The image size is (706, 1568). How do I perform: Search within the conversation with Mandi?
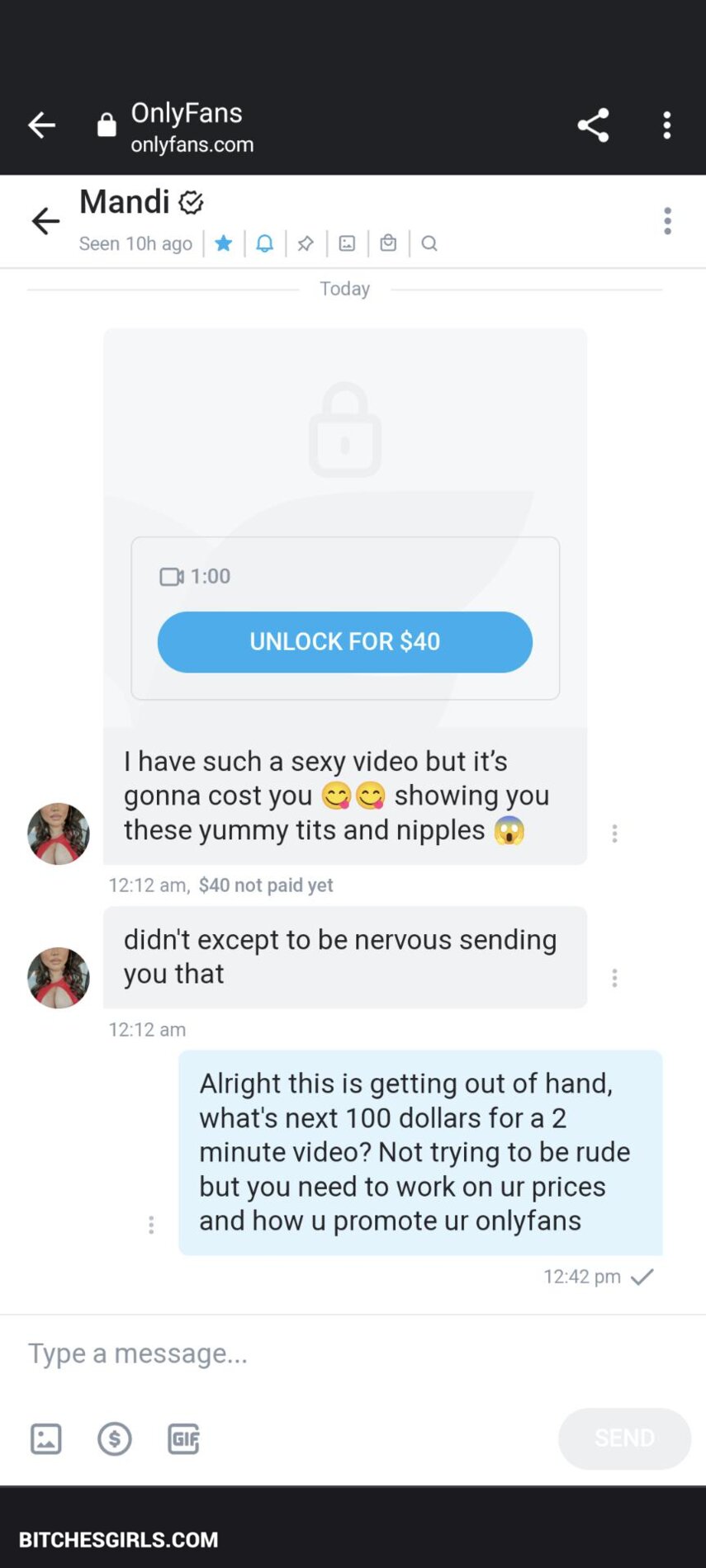coord(429,243)
